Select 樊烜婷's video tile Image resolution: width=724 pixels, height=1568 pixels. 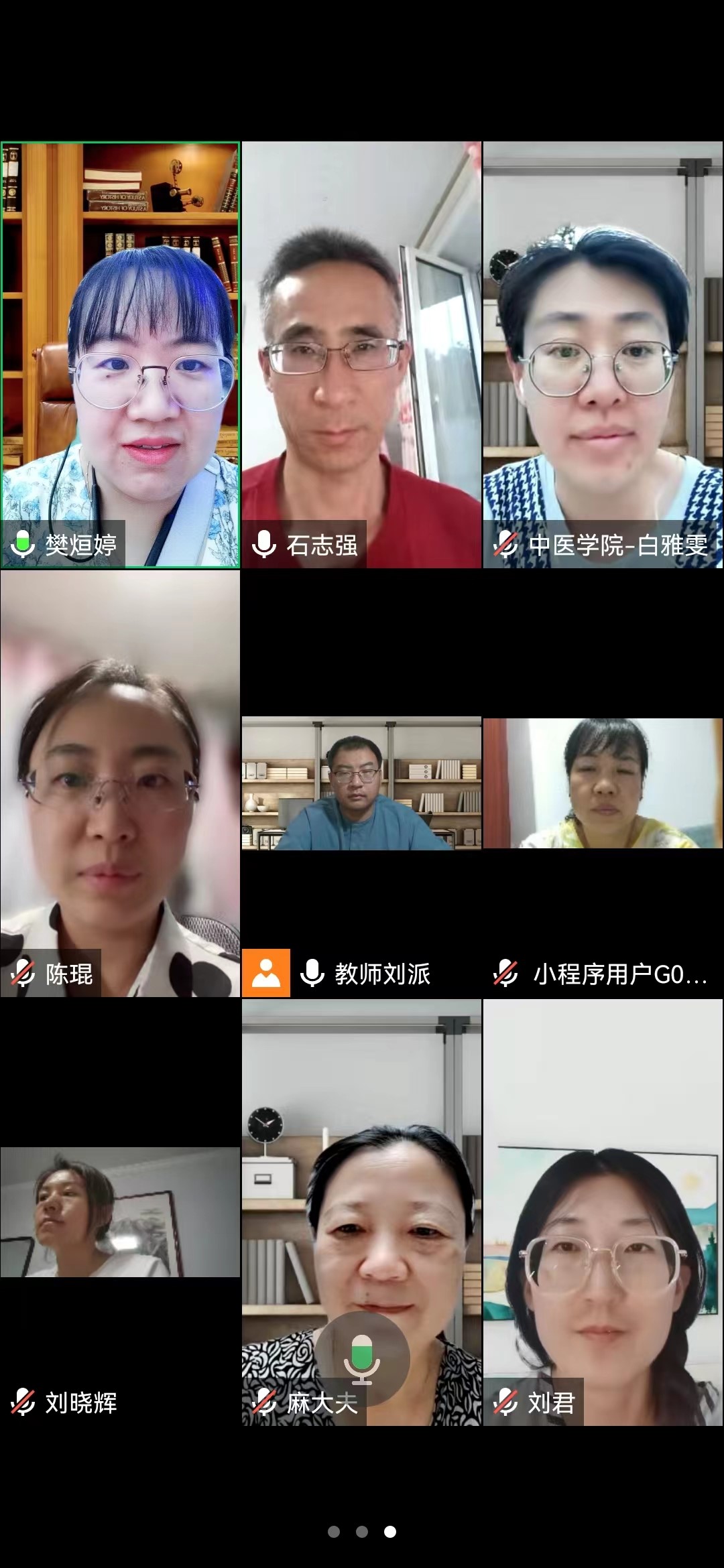click(x=121, y=354)
